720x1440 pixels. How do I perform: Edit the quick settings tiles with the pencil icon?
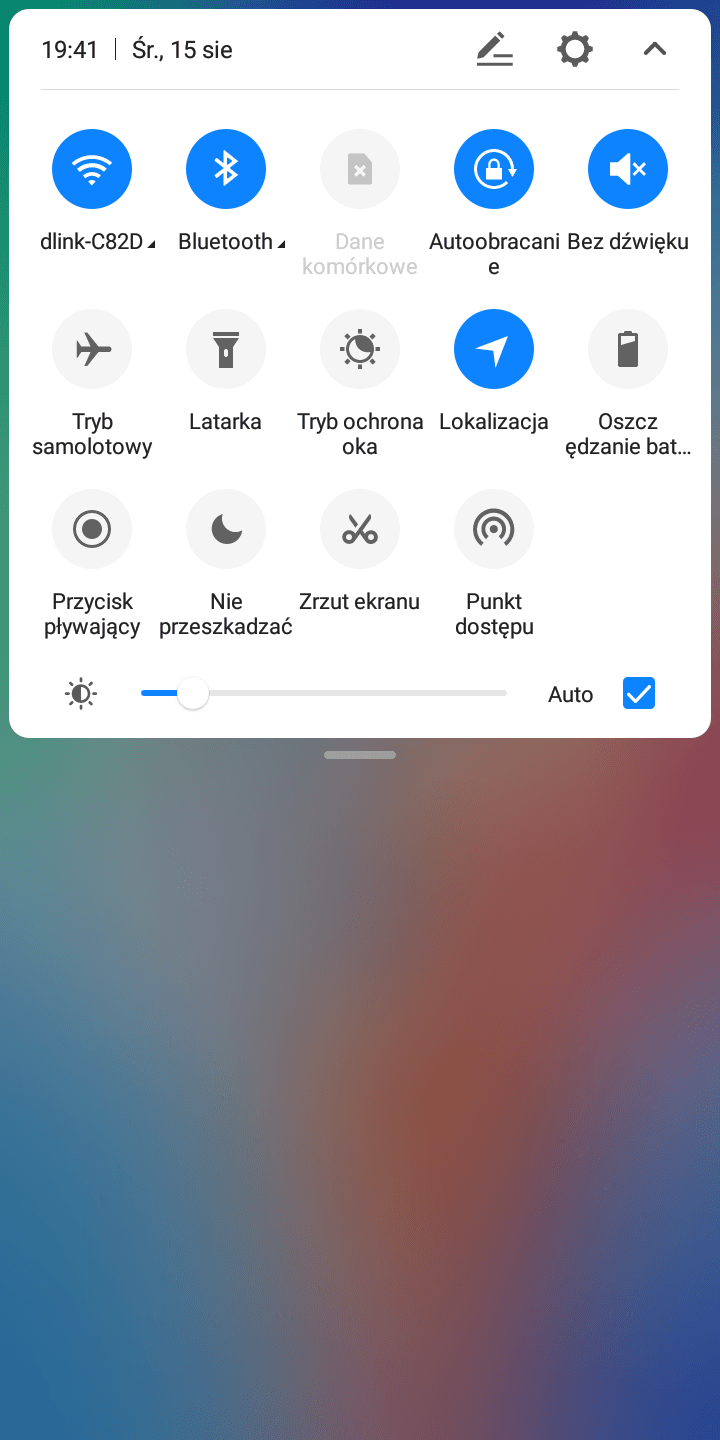pyautogui.click(x=494, y=49)
